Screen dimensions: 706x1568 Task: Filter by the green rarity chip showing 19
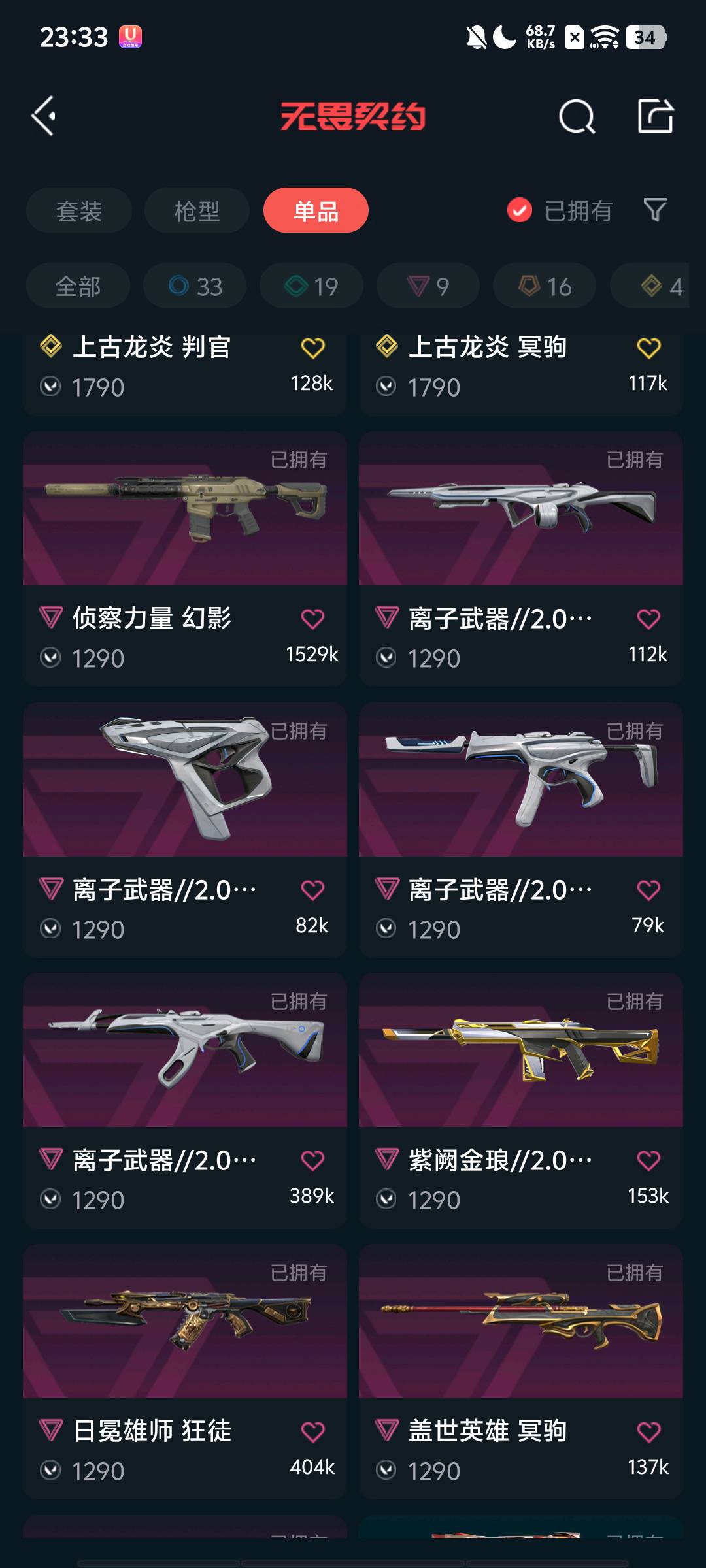tap(311, 286)
